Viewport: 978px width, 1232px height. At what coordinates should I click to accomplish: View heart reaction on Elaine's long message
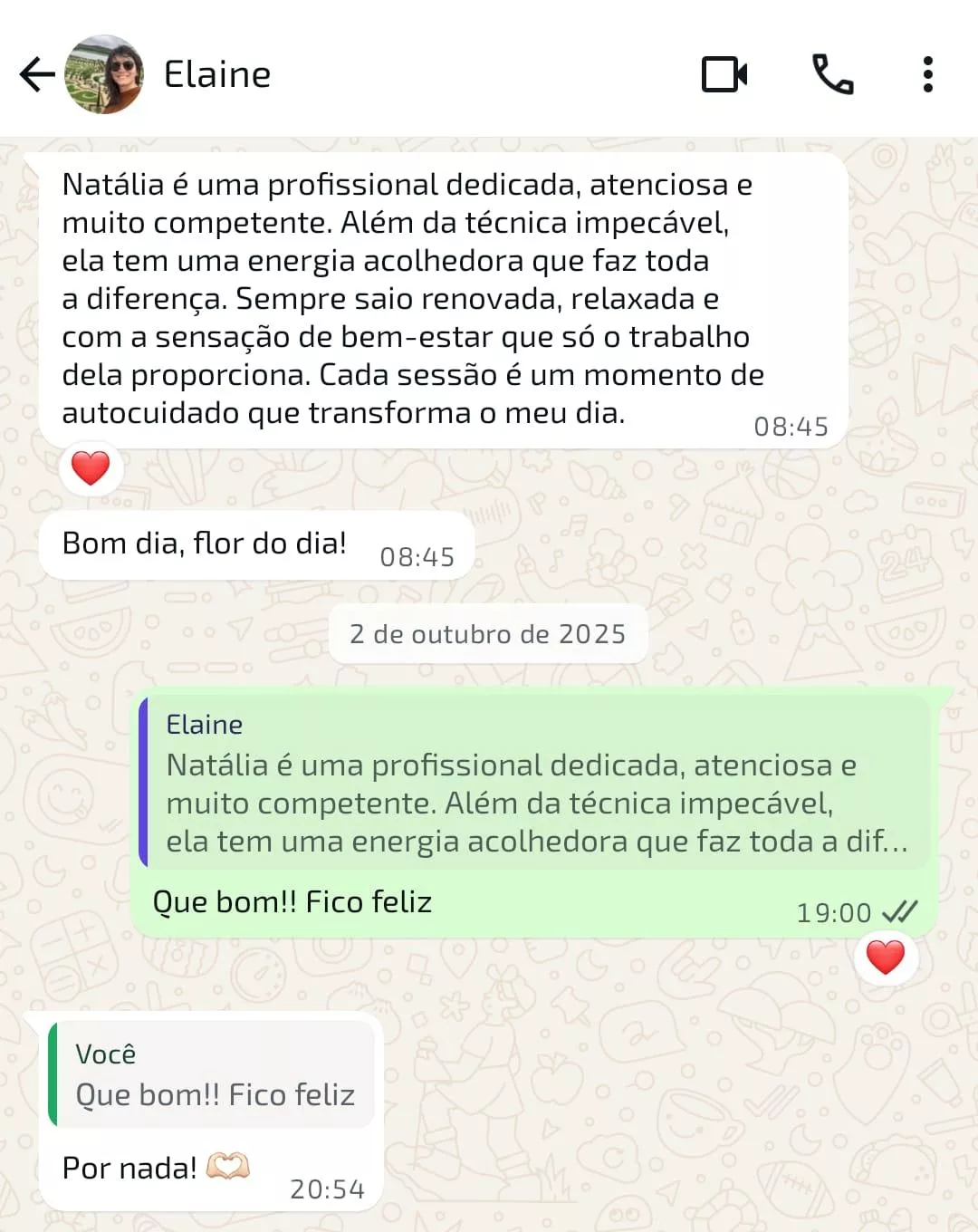[x=91, y=469]
